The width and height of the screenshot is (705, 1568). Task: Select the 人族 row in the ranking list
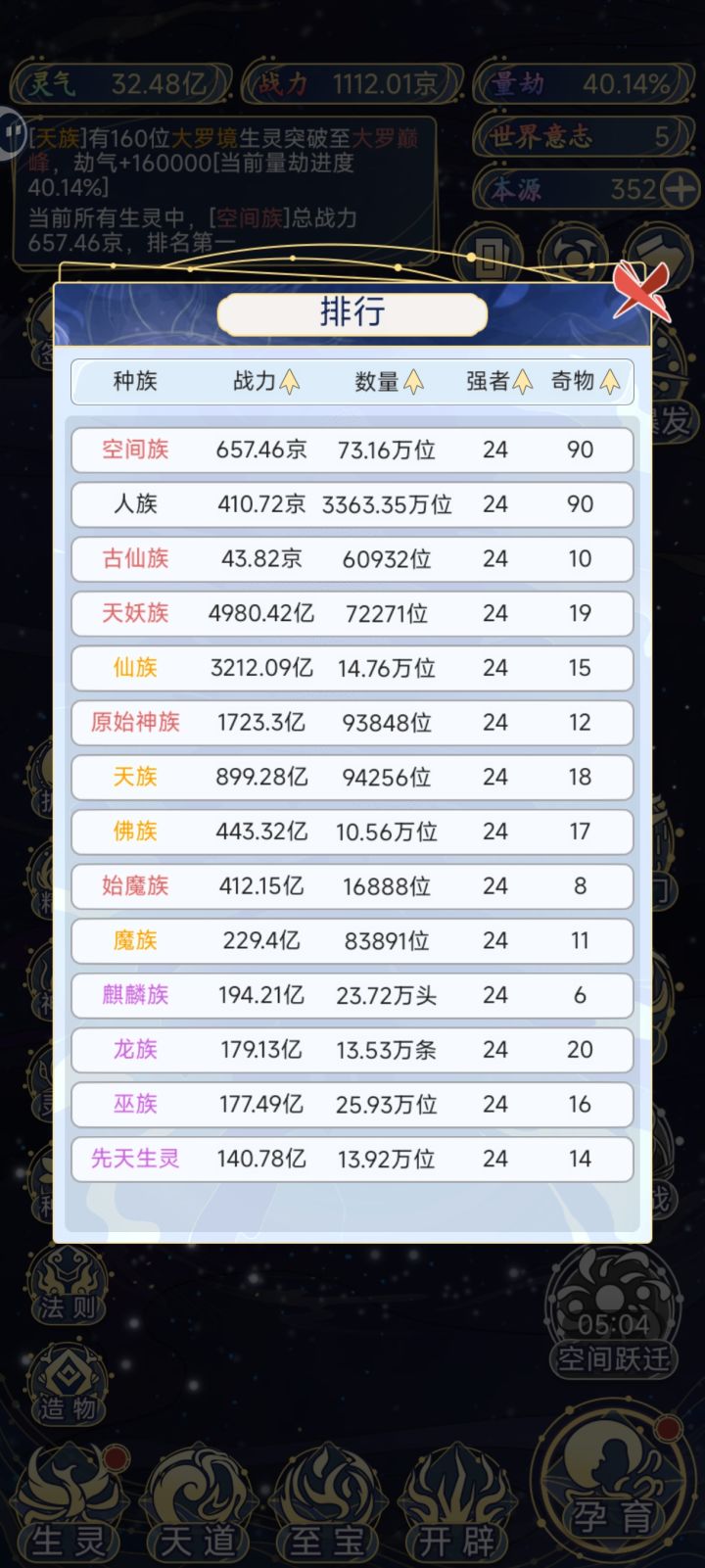click(351, 504)
